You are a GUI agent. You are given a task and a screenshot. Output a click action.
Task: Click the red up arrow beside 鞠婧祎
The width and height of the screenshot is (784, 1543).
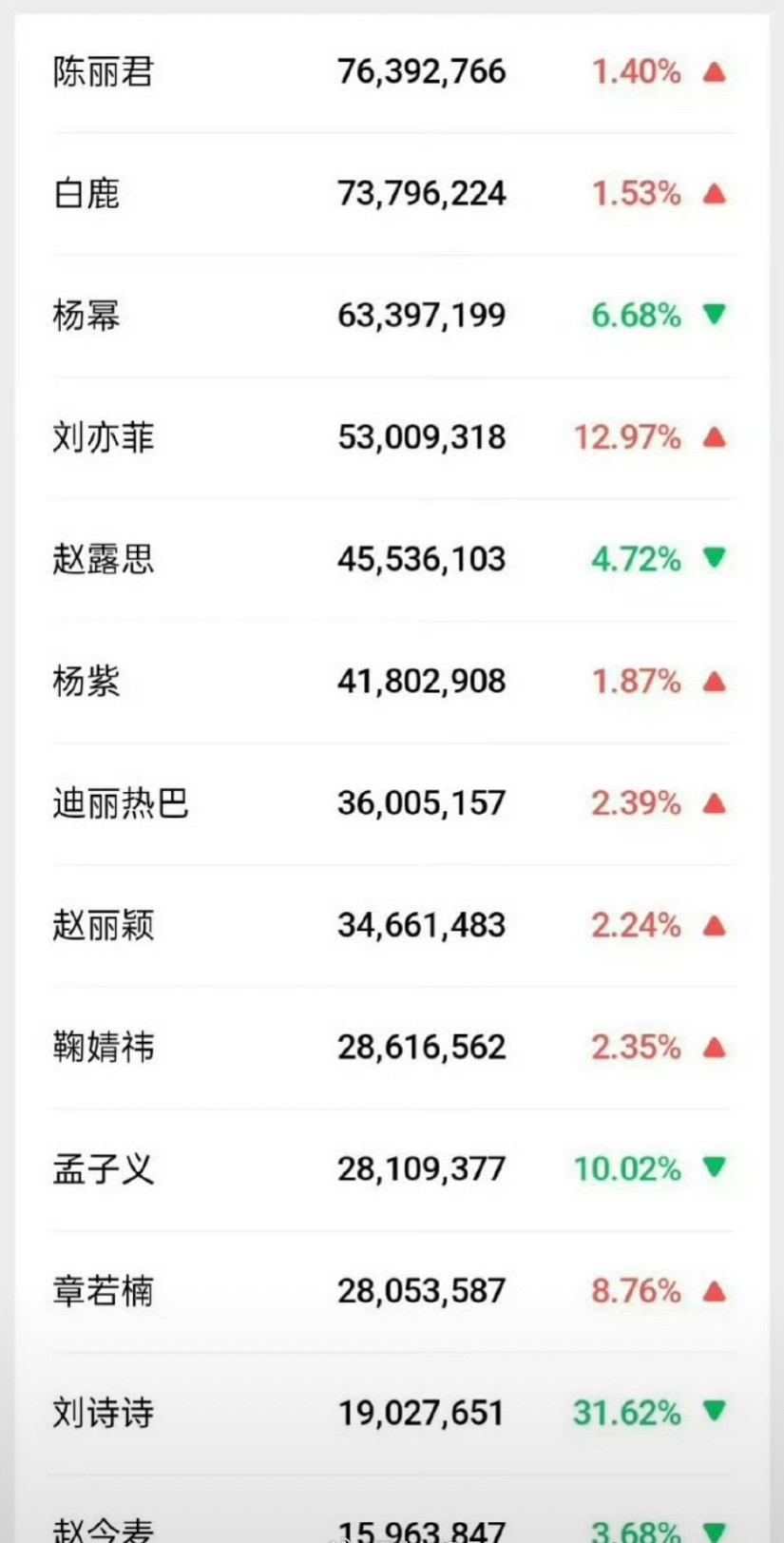pos(713,1047)
